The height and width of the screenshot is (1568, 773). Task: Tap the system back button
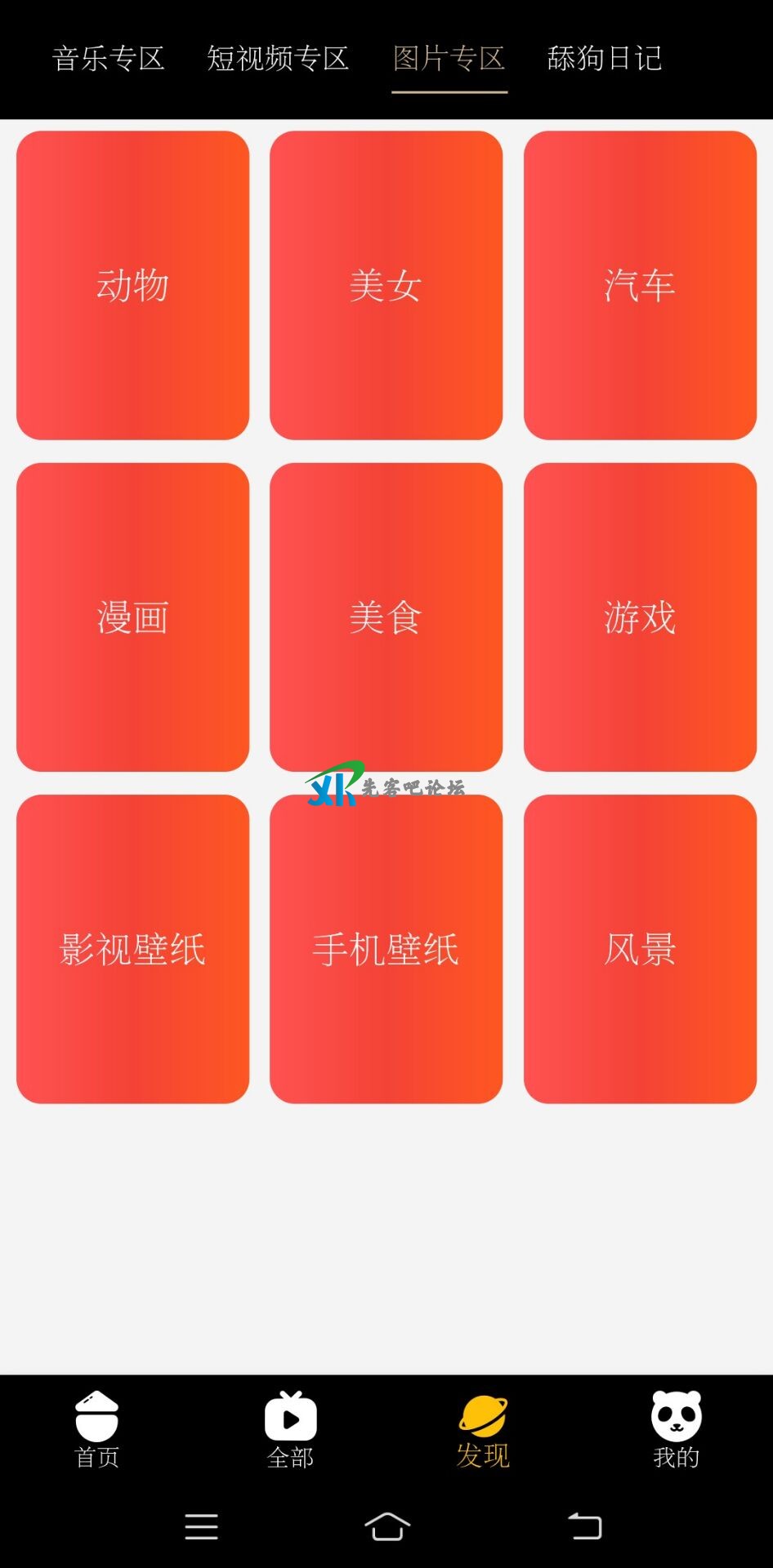click(584, 1526)
